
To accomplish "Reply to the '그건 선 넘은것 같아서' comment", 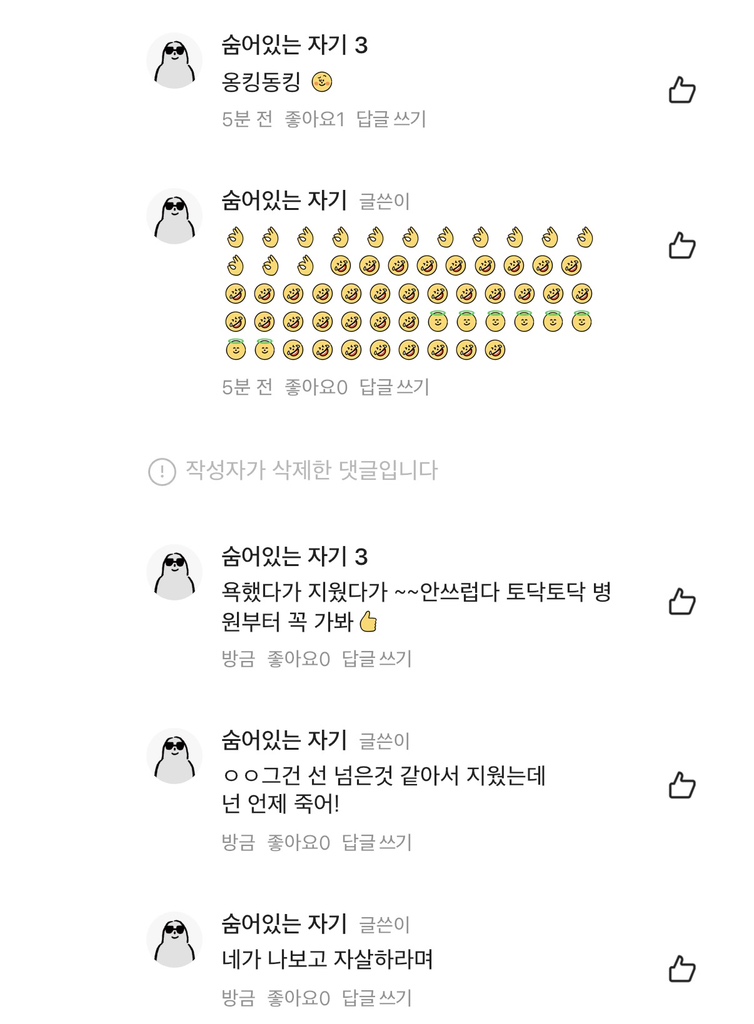I will 376,843.
